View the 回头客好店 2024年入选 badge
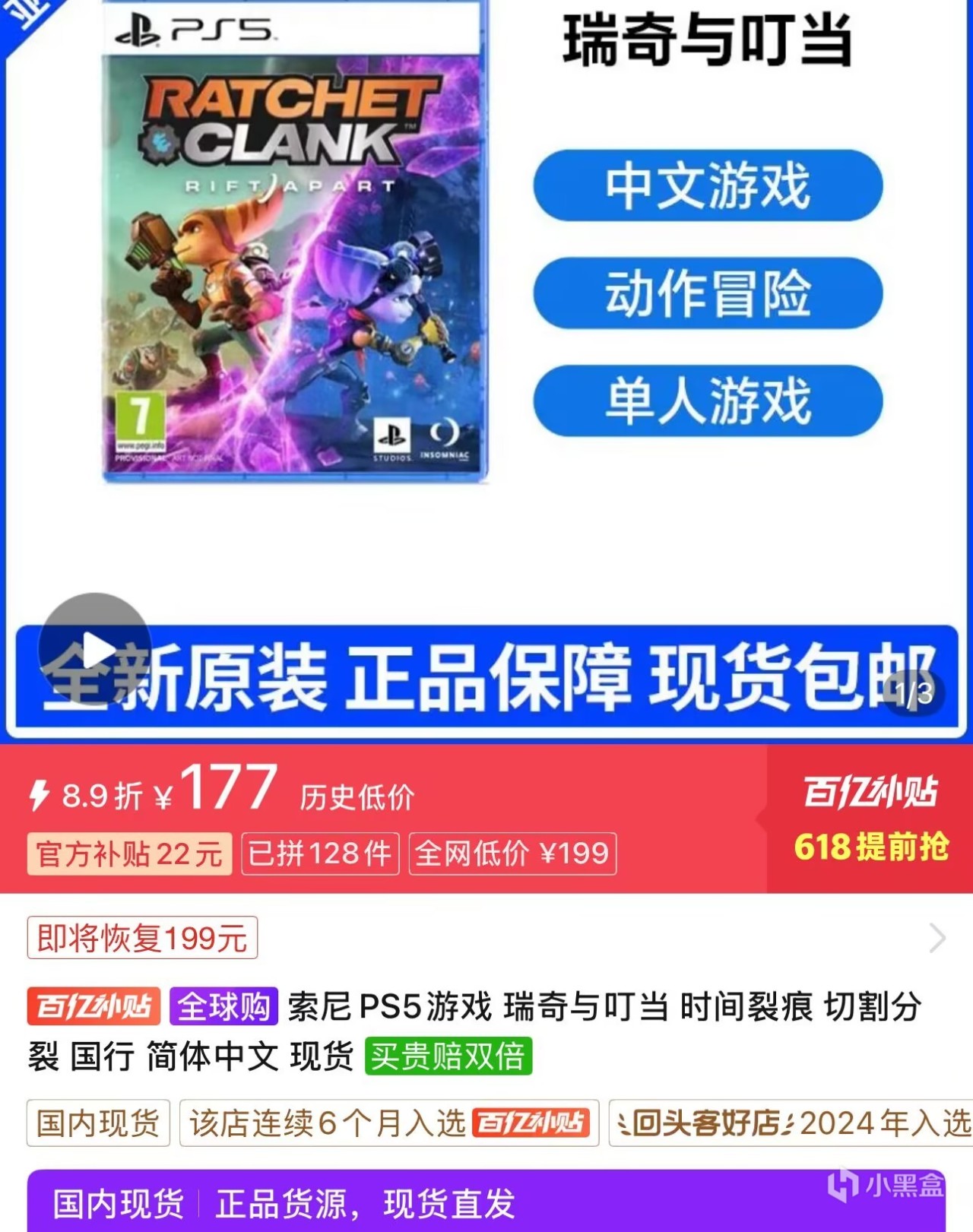This screenshot has height=1232, width=973. click(x=792, y=1123)
